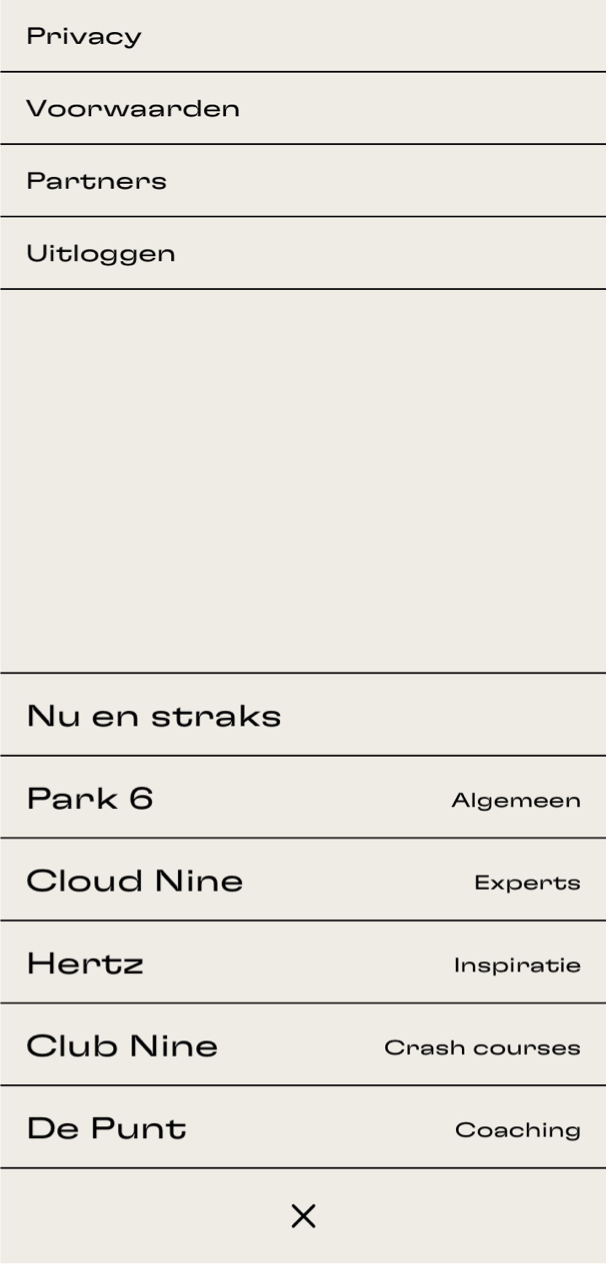This screenshot has height=1264, width=606.
Task: Close the menu with the X
Action: tap(303, 1216)
